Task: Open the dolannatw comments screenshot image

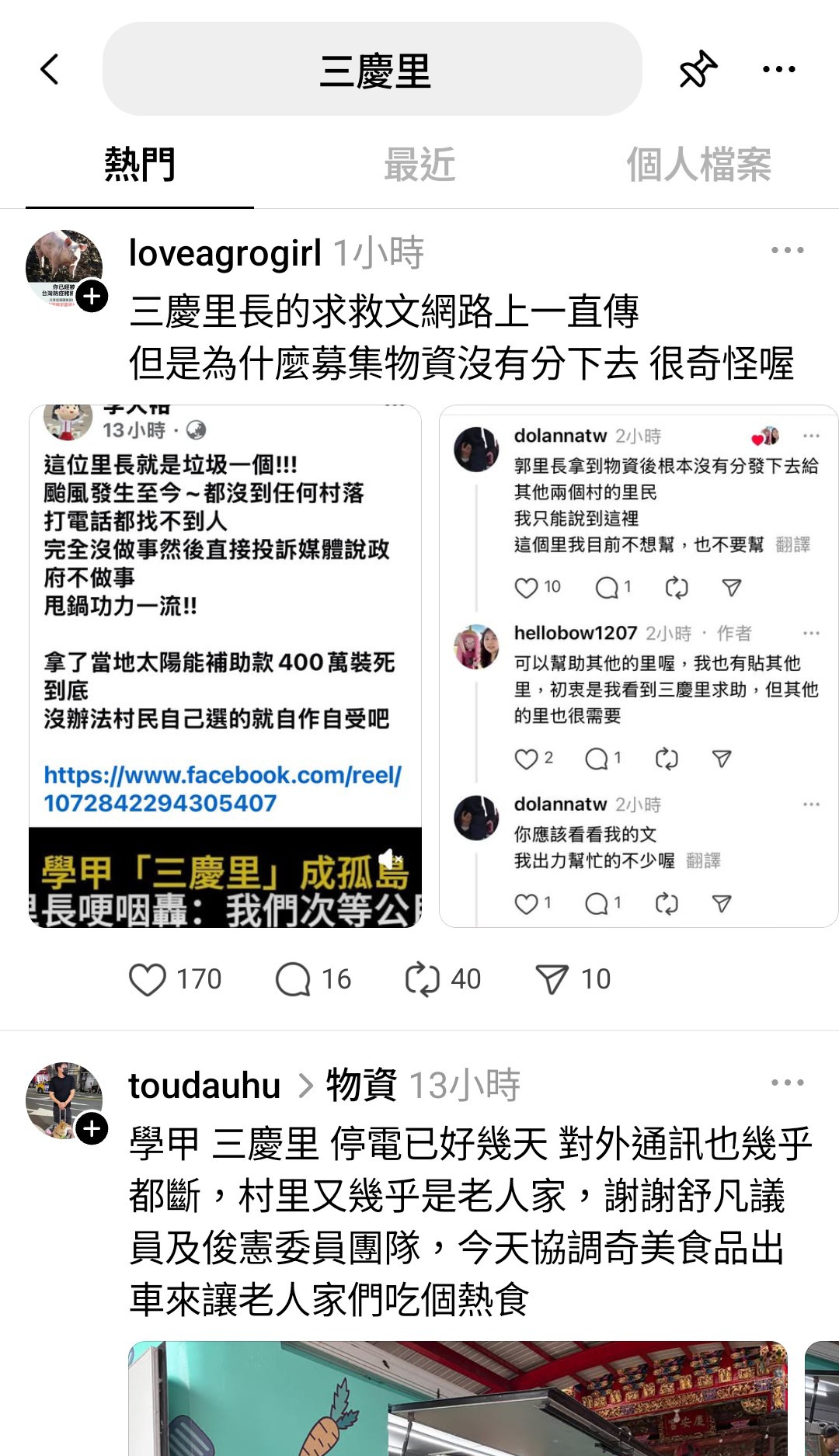Action: tap(638, 665)
